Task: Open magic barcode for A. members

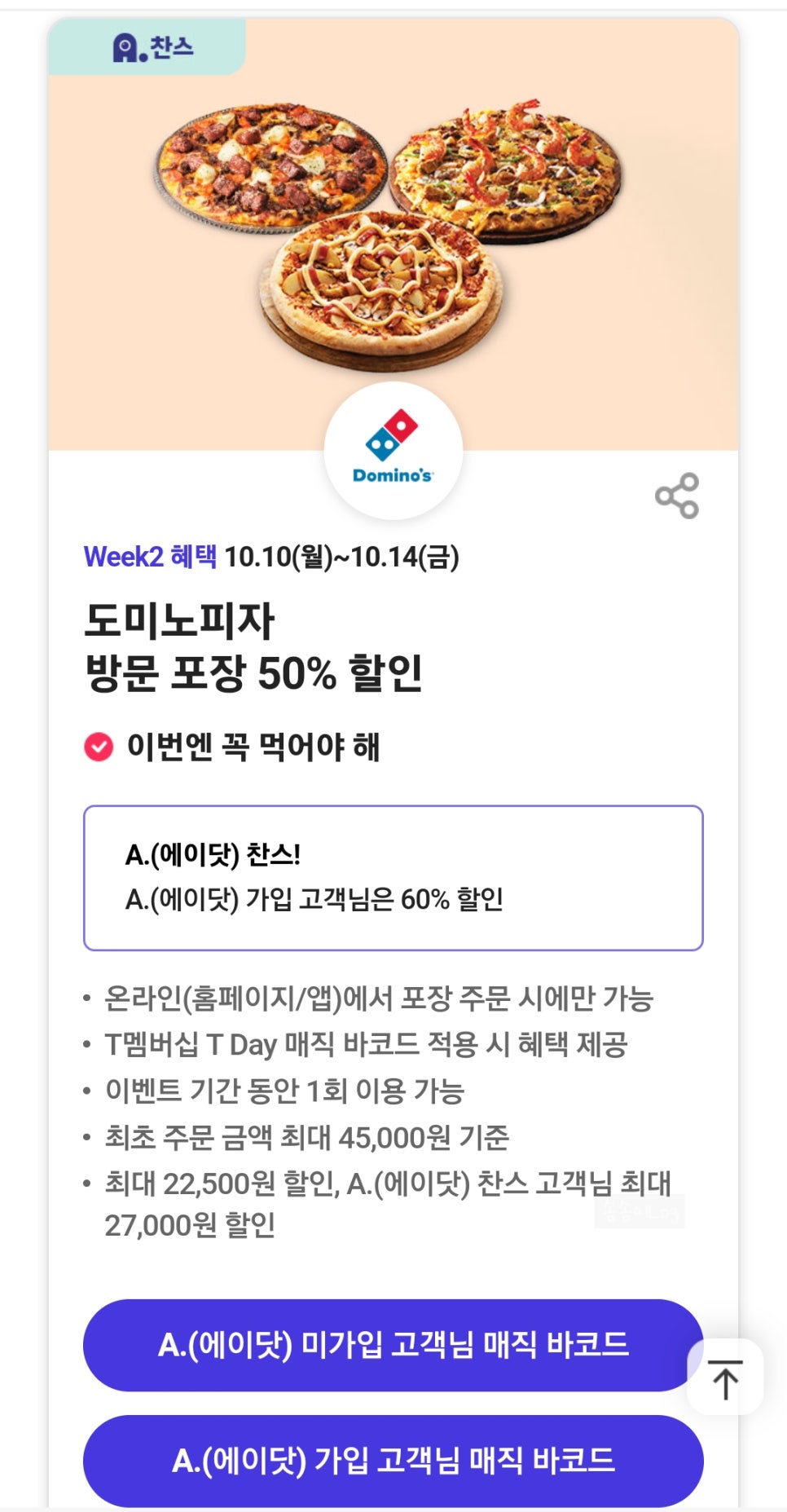Action: 393,1460
